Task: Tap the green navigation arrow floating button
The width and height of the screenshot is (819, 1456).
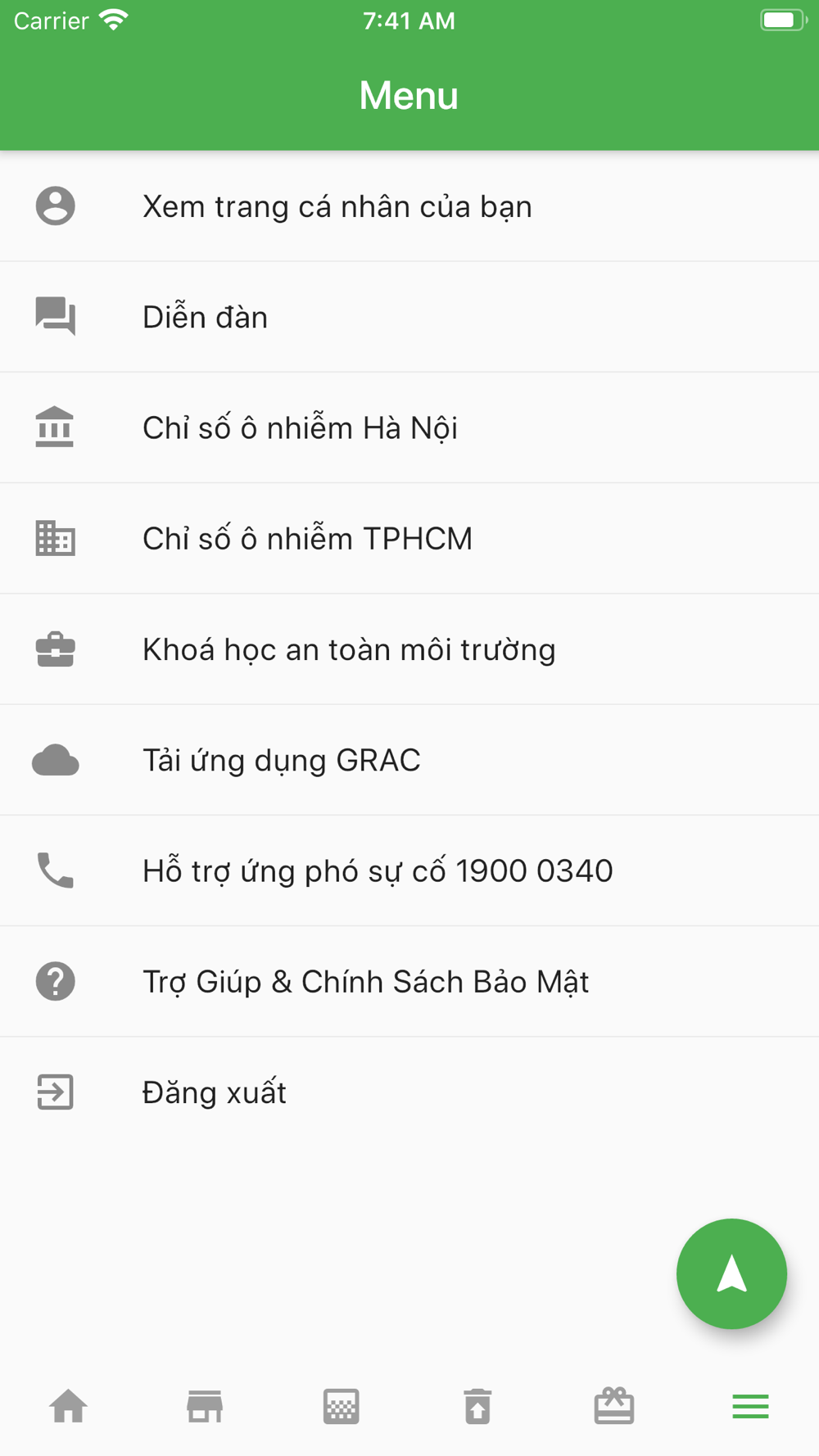Action: coord(731,1274)
